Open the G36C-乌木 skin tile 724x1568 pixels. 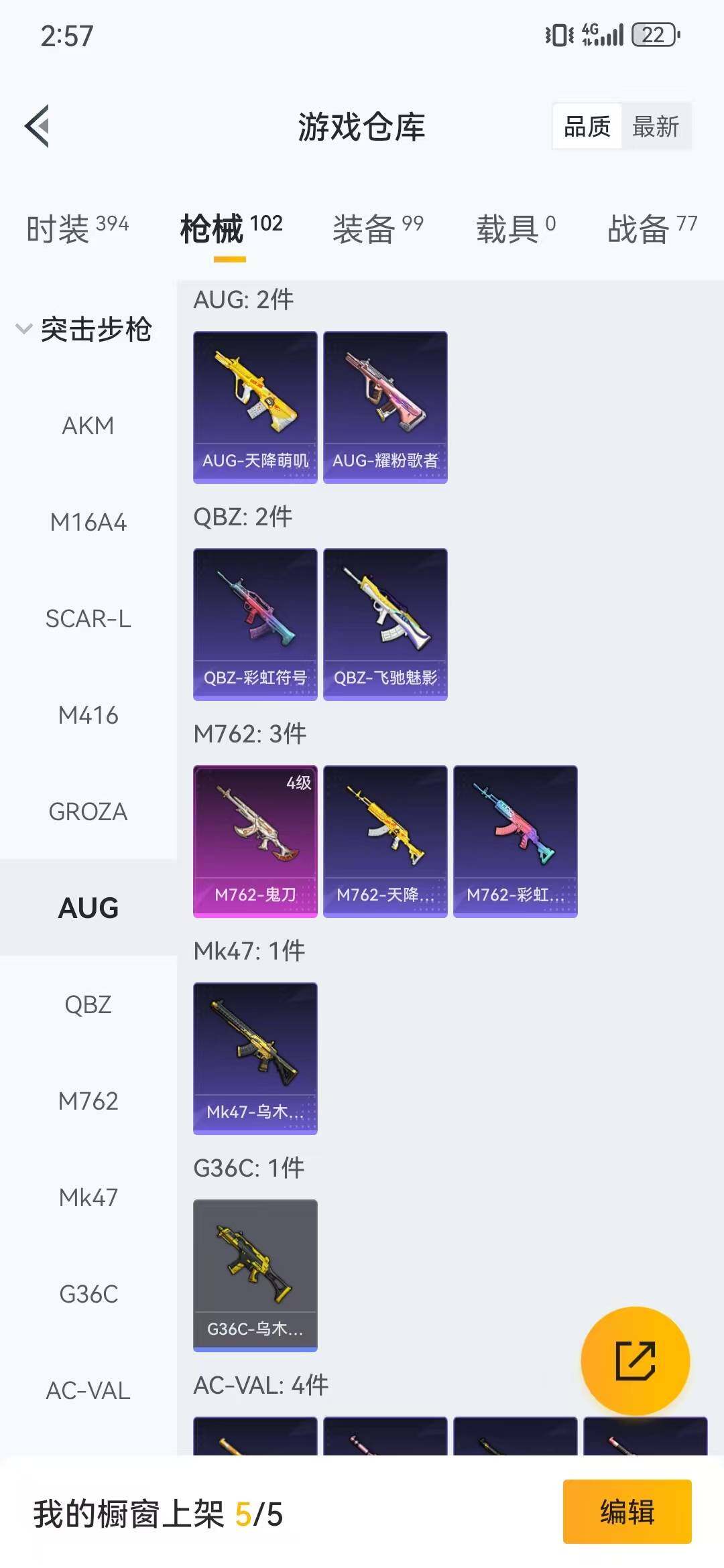255,1275
